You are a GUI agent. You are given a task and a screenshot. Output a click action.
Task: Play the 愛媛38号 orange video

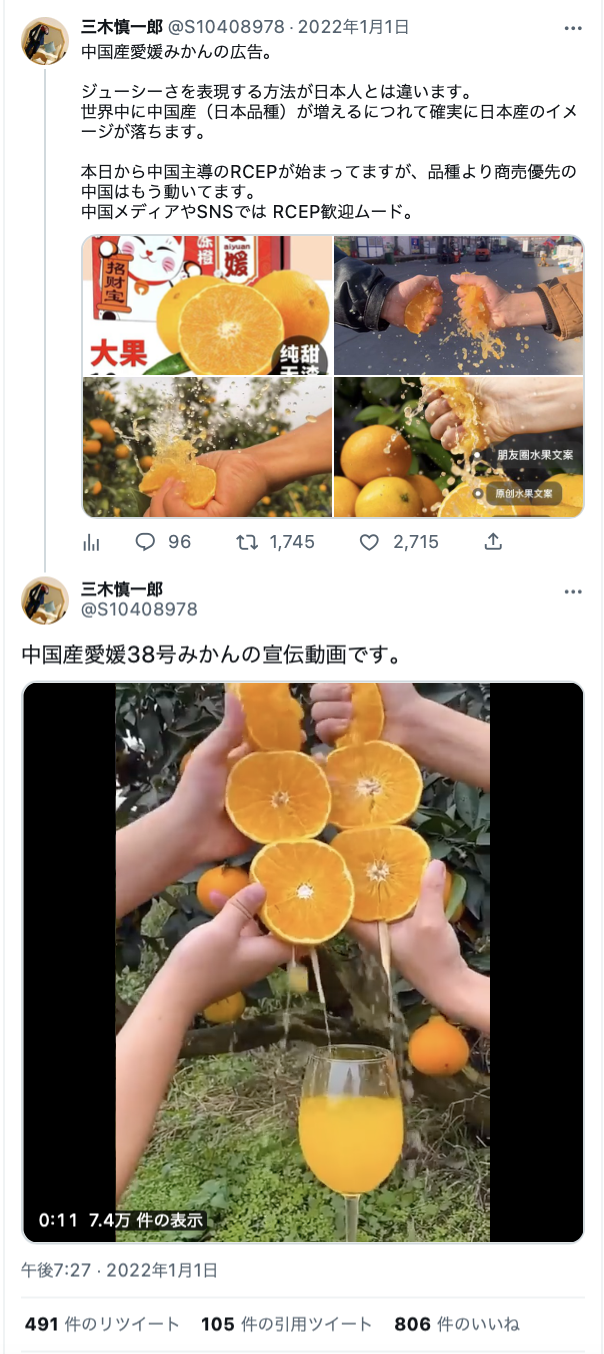pyautogui.click(x=303, y=962)
